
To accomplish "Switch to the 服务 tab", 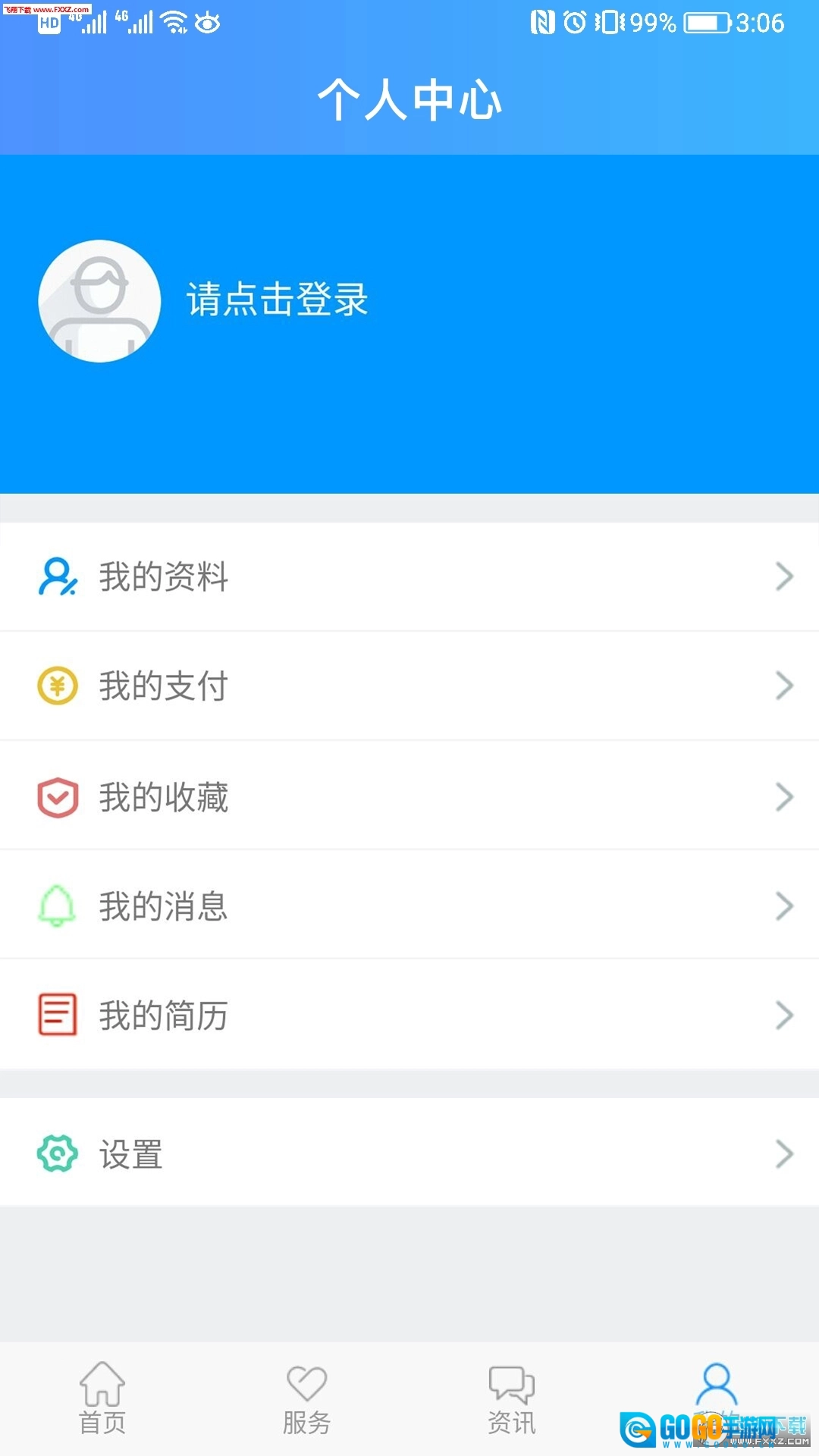I will [x=307, y=1398].
